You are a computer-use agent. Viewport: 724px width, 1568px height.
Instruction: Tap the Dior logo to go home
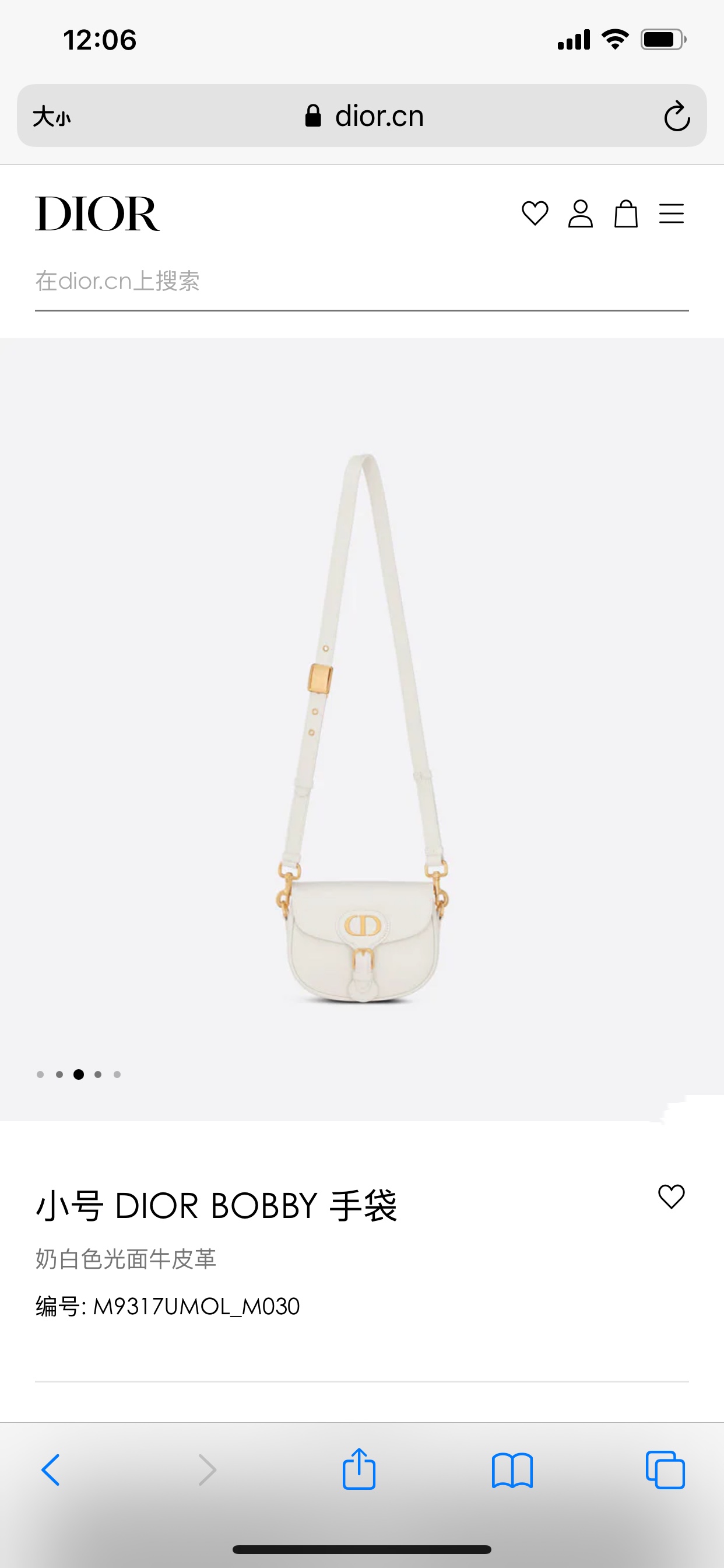97,213
